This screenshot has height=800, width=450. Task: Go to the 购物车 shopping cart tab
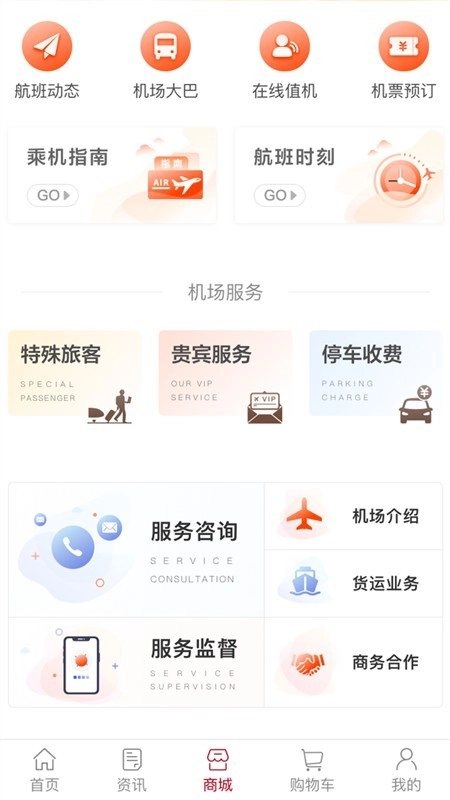pyautogui.click(x=312, y=770)
